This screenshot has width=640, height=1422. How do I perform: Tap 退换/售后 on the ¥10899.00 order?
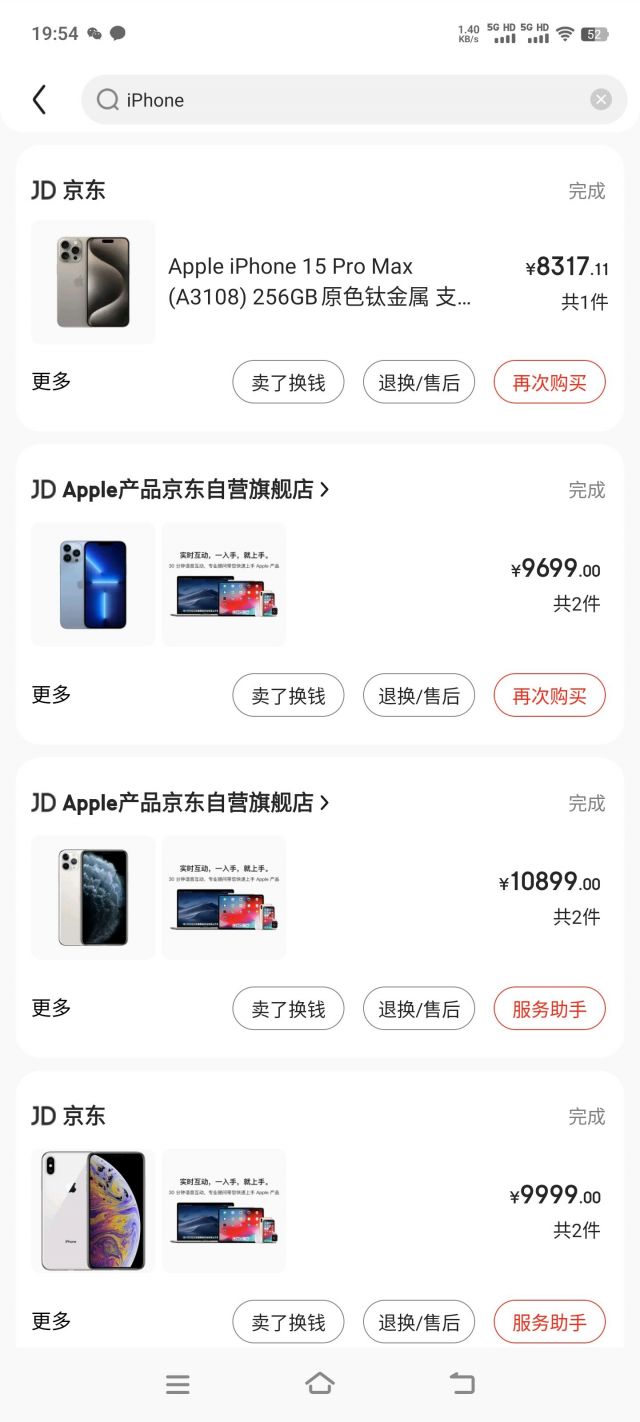(418, 1009)
